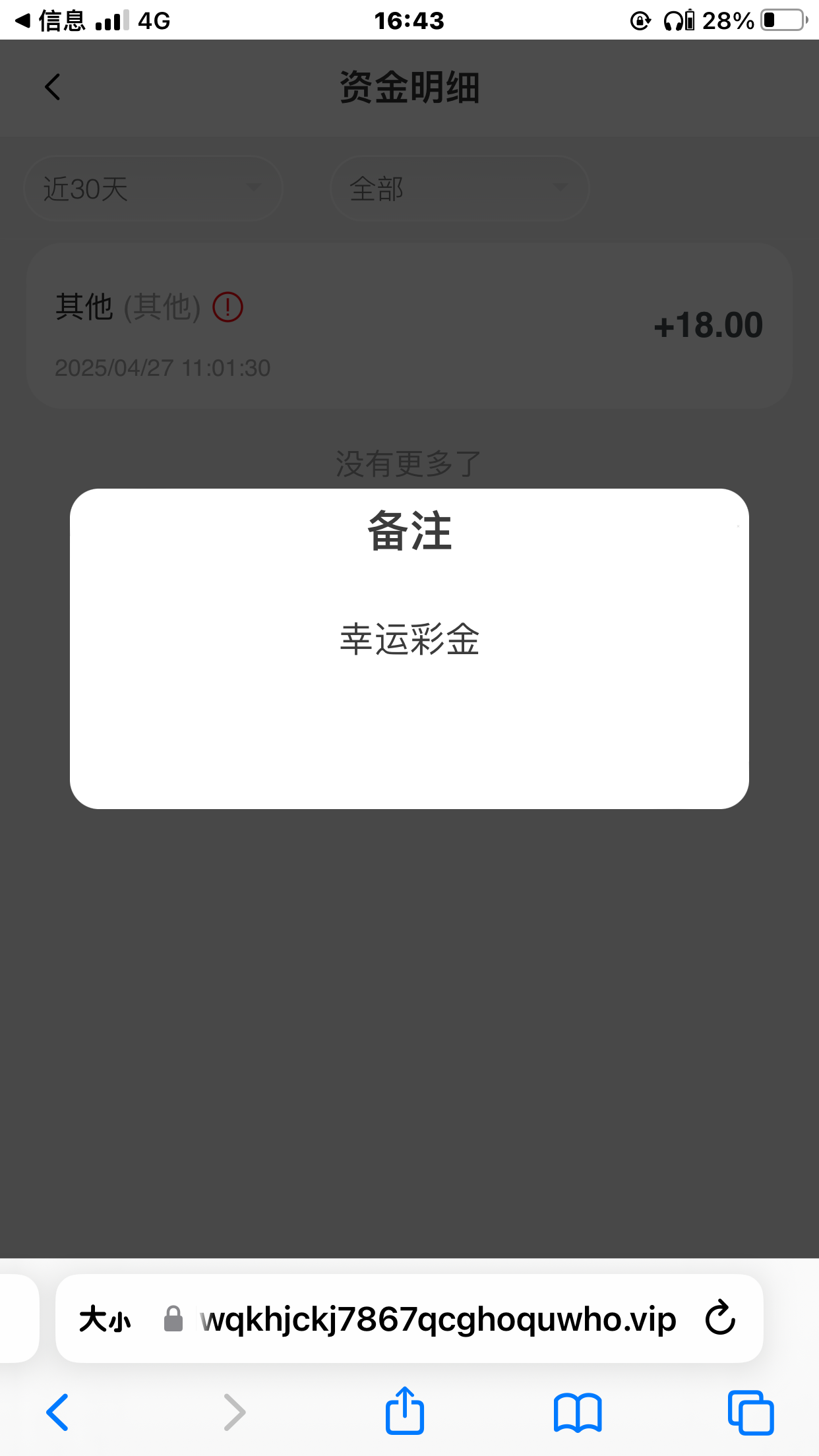Open Safari bookmarks
The image size is (819, 1456).
pos(578,1412)
